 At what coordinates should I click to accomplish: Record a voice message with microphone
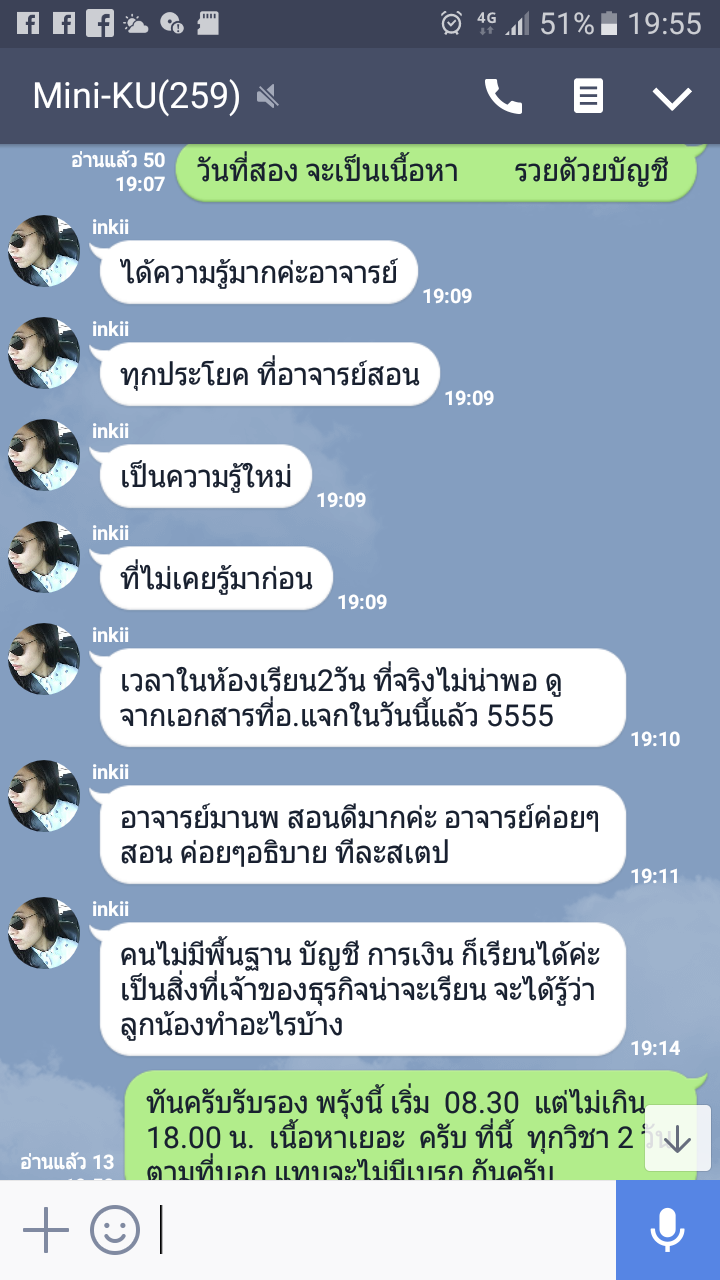pyautogui.click(x=667, y=1230)
